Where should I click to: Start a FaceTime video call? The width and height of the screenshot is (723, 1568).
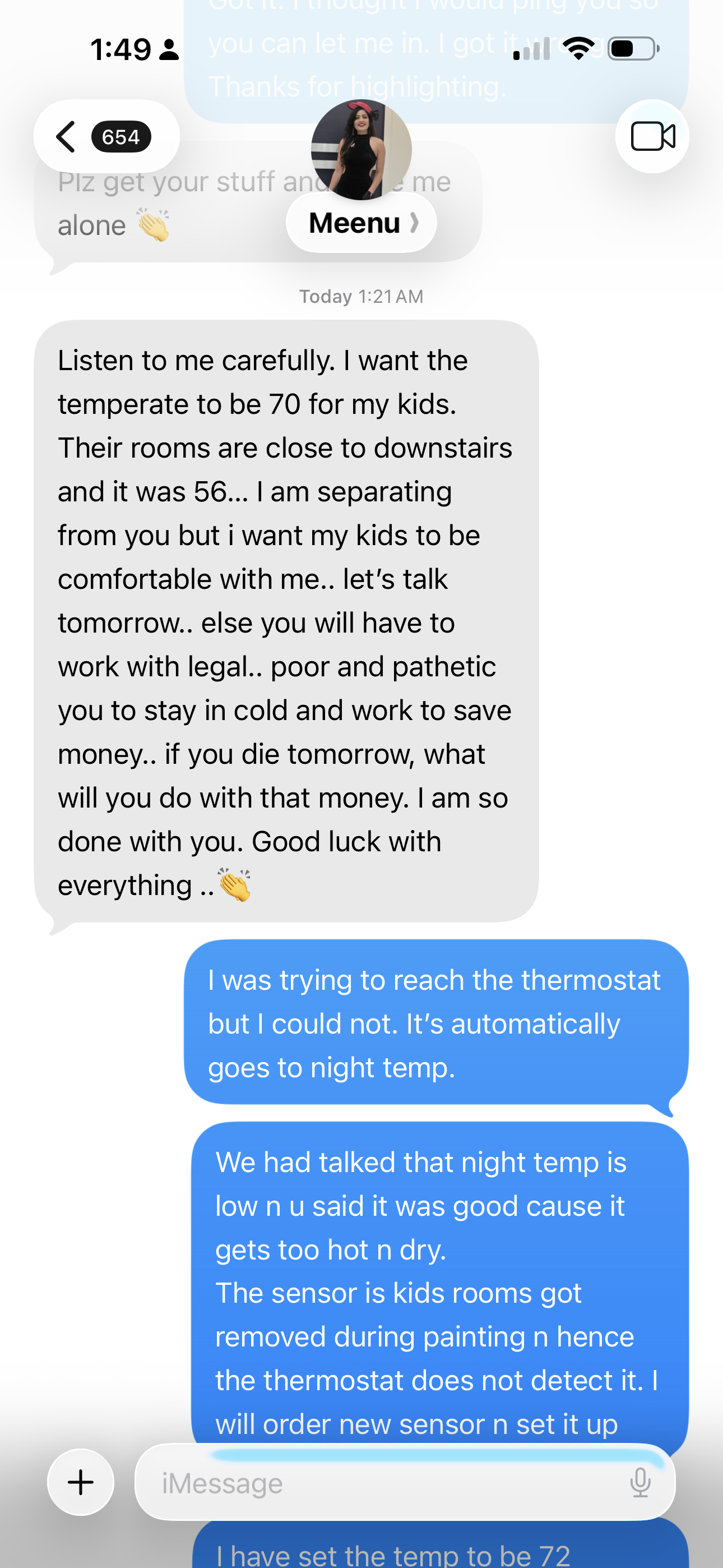pos(652,136)
